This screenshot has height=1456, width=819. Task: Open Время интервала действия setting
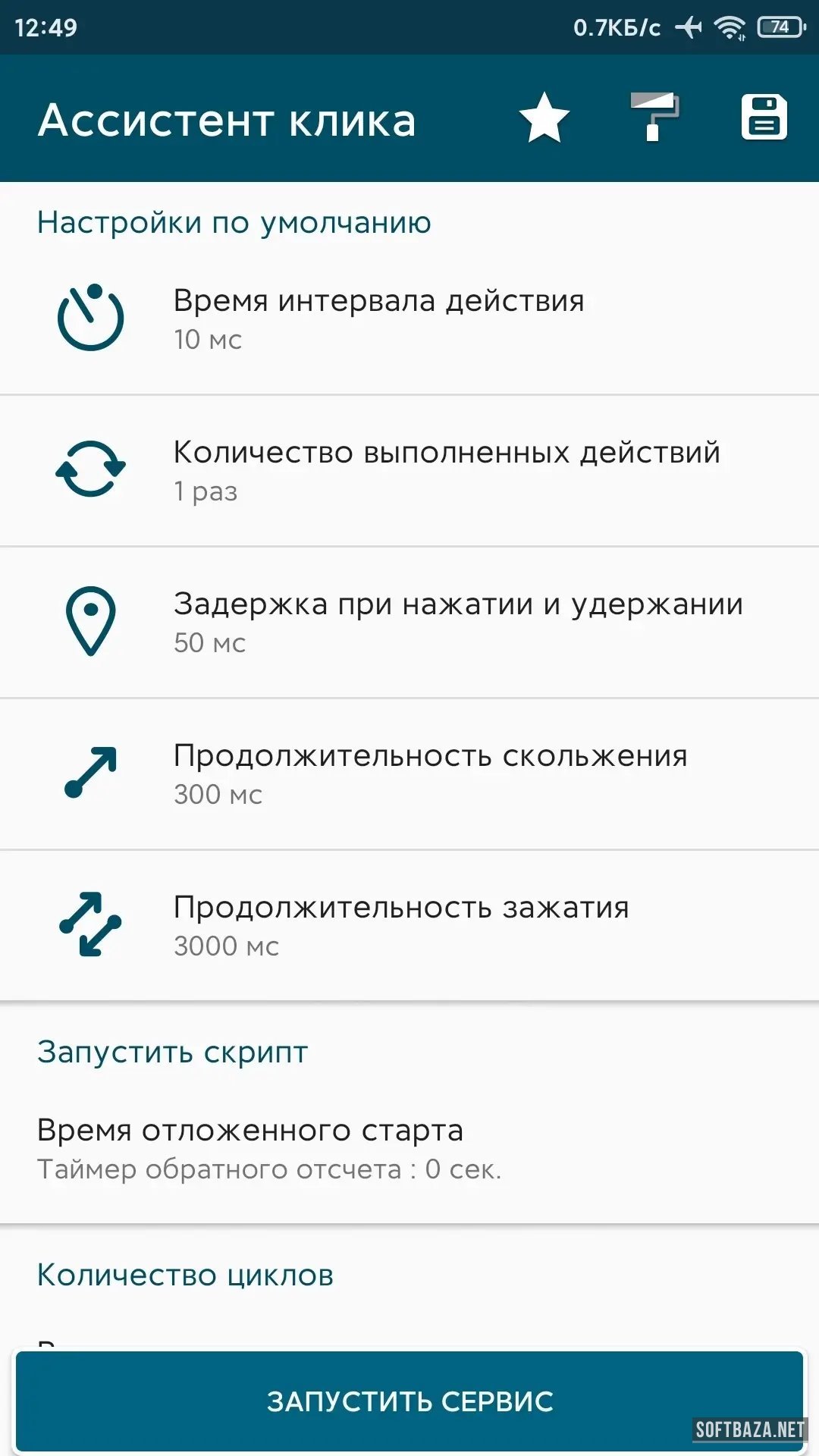click(x=409, y=318)
